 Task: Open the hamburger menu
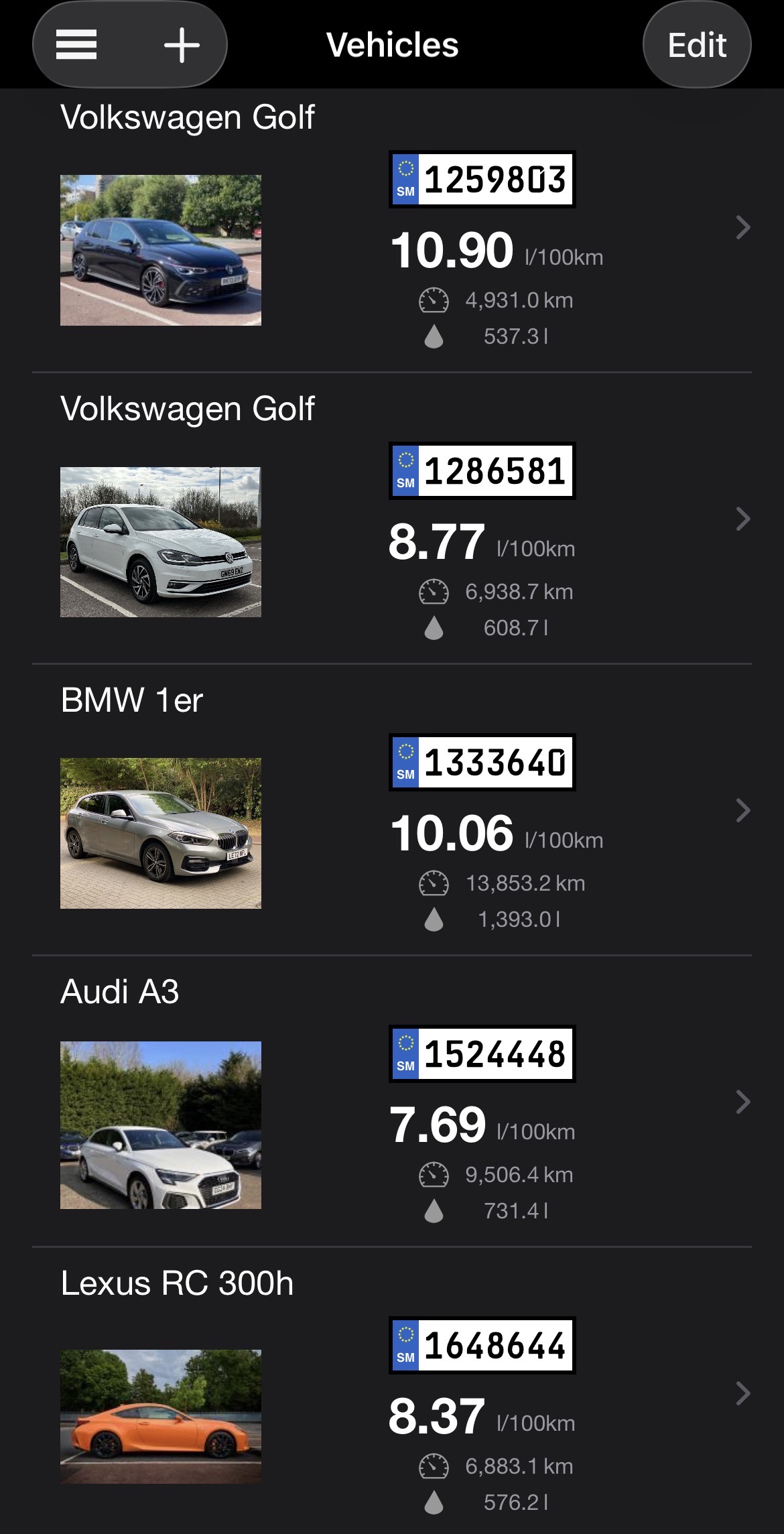pyautogui.click(x=76, y=45)
